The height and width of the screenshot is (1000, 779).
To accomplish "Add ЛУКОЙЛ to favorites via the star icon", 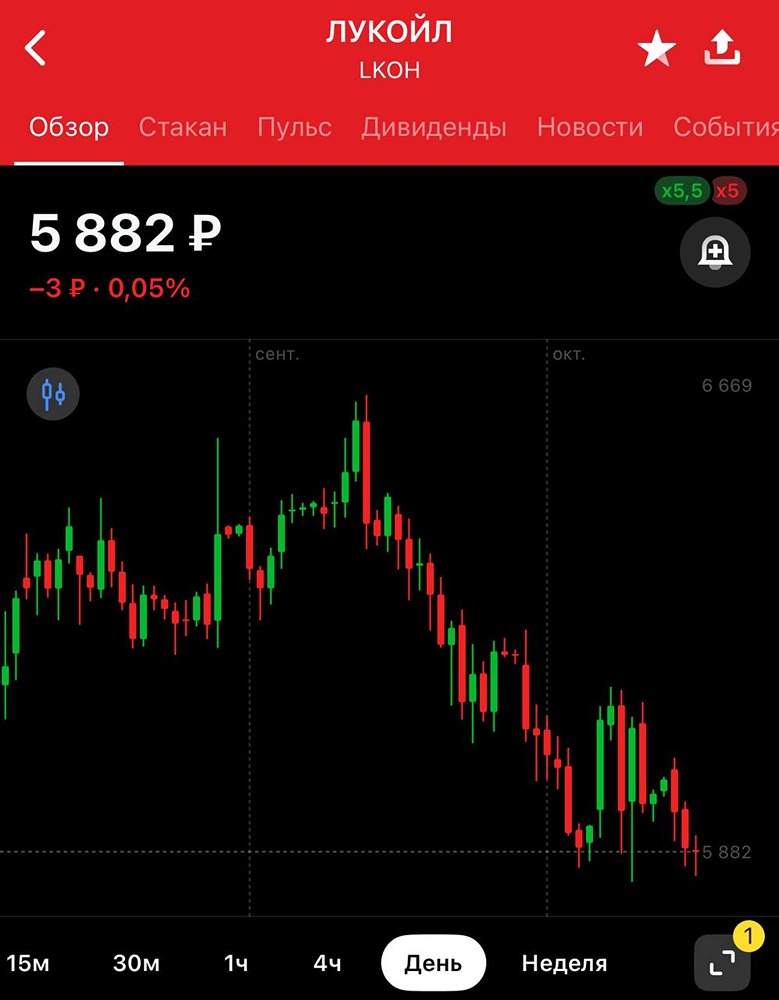I will (657, 46).
